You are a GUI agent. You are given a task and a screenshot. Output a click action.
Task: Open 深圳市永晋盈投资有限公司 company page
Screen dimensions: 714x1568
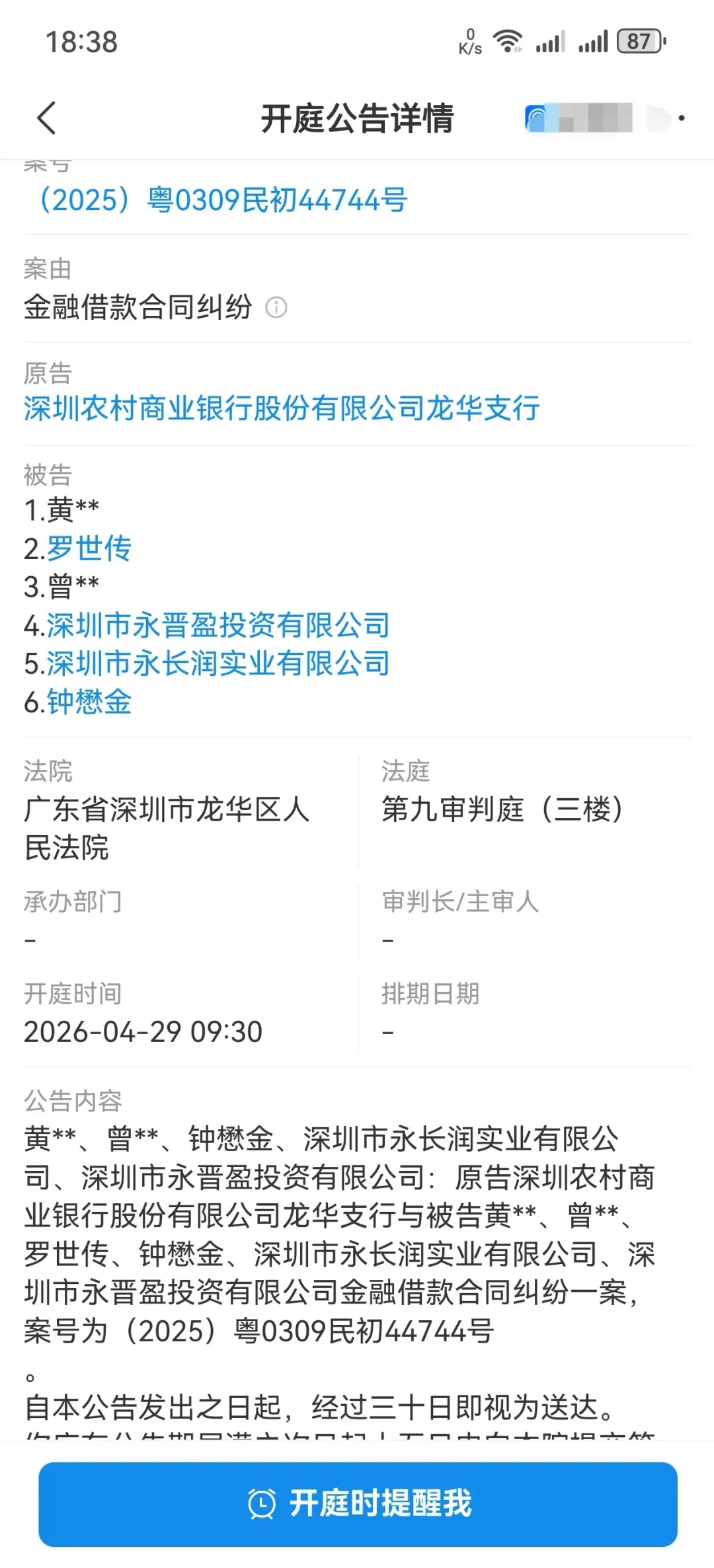pos(218,625)
